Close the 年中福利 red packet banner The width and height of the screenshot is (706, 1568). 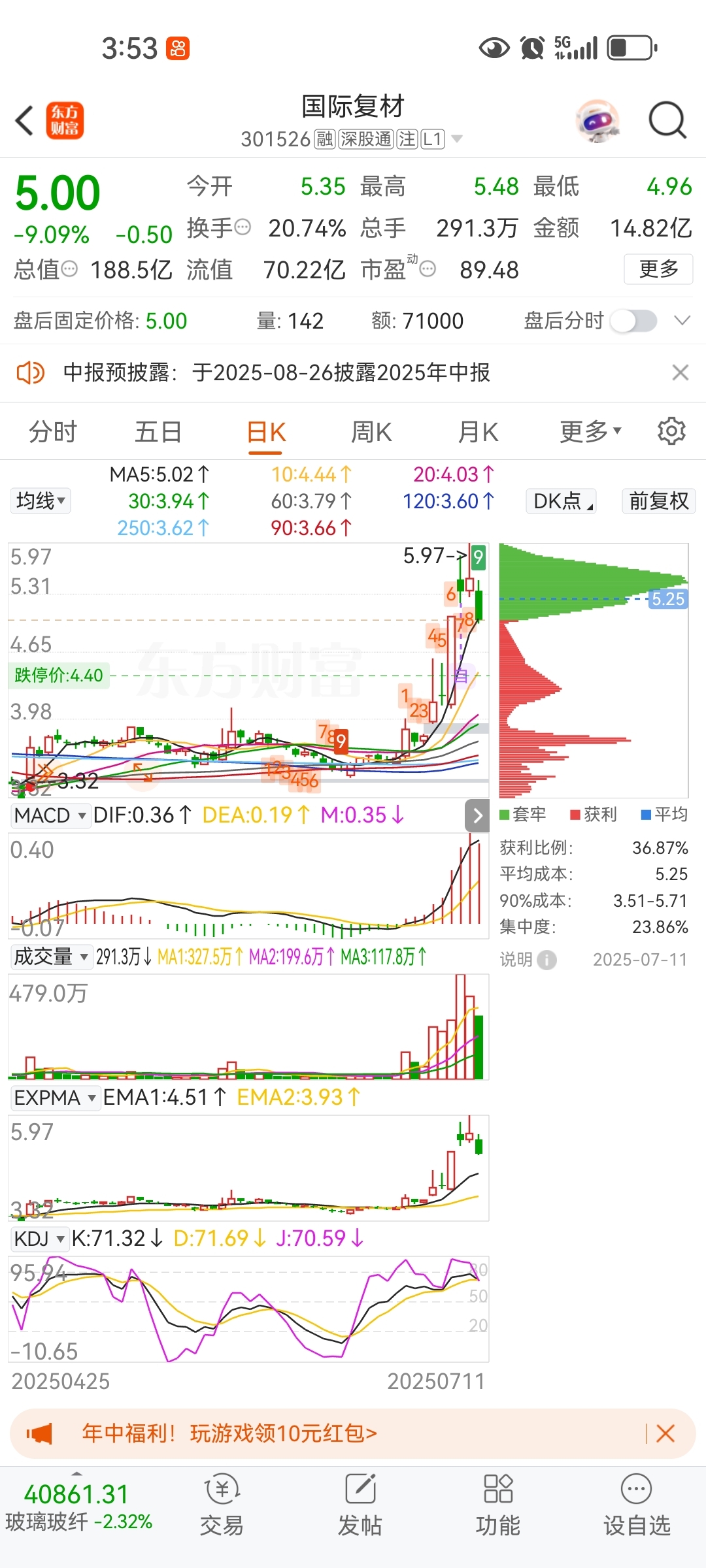pyautogui.click(x=665, y=1433)
